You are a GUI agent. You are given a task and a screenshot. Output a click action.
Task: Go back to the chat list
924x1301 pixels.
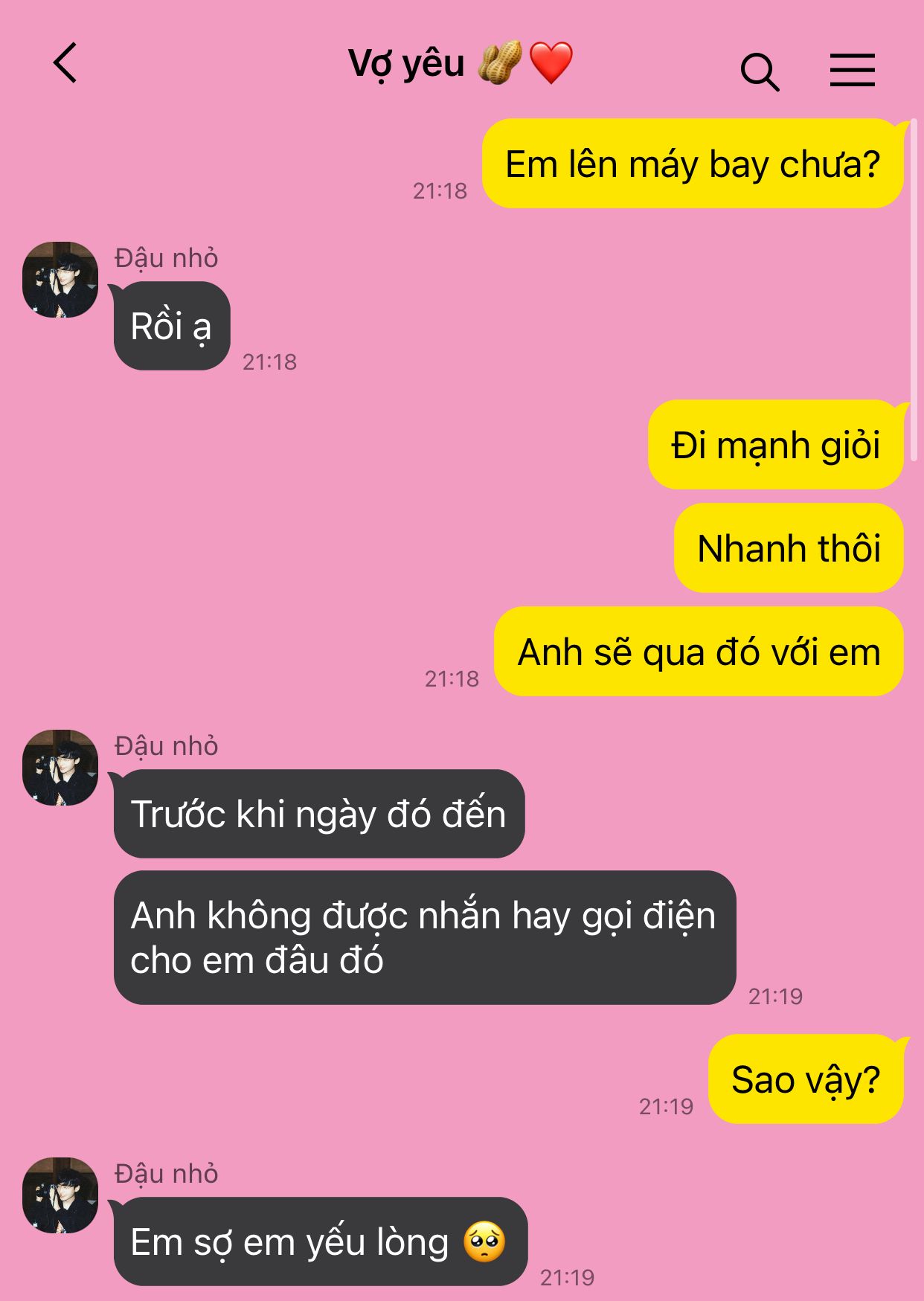click(65, 63)
